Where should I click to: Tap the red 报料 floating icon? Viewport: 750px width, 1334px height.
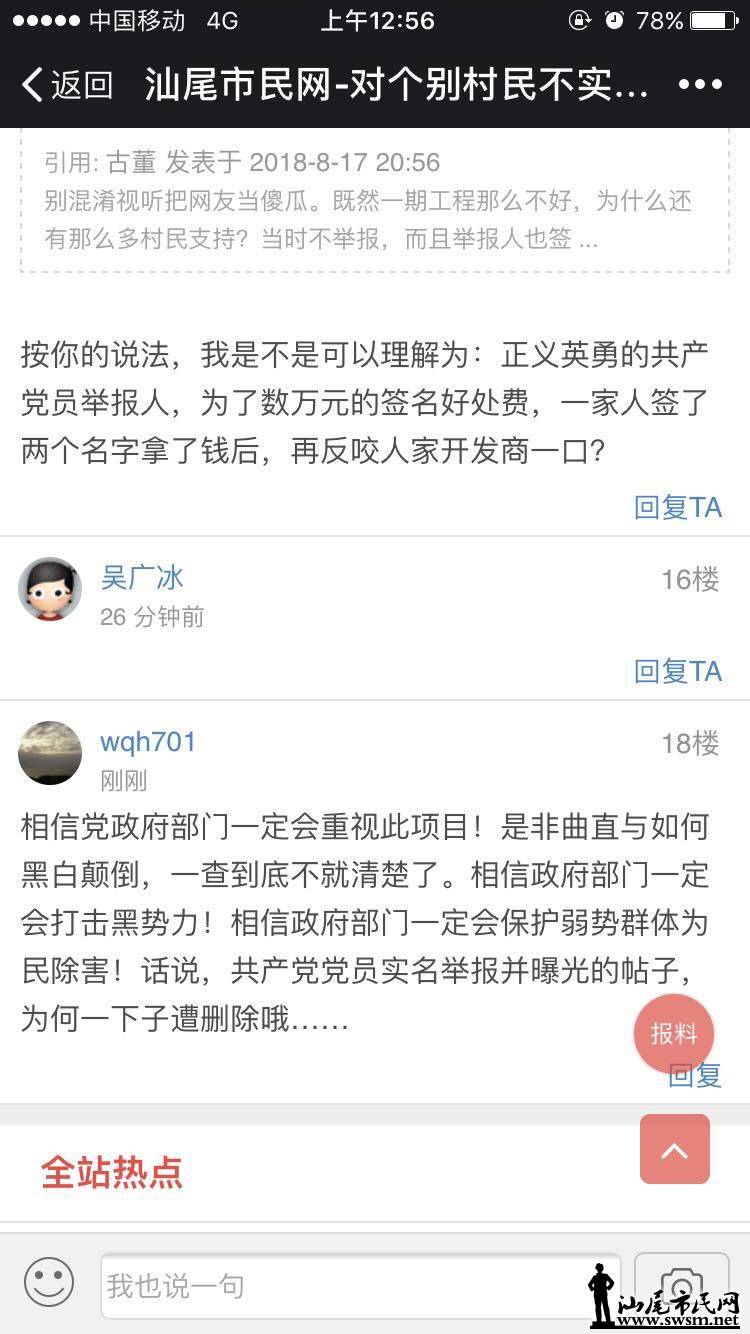(675, 1034)
